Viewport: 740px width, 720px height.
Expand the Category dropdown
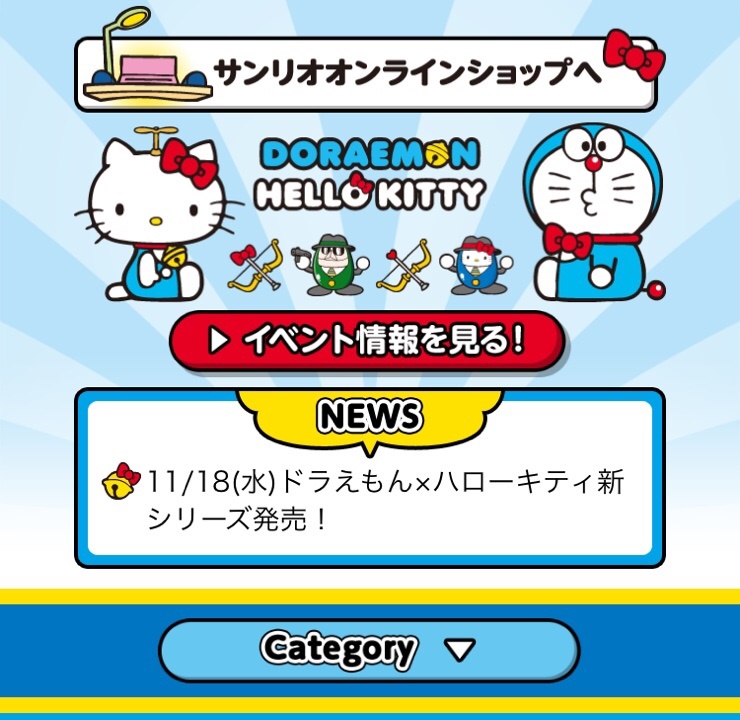(368, 650)
